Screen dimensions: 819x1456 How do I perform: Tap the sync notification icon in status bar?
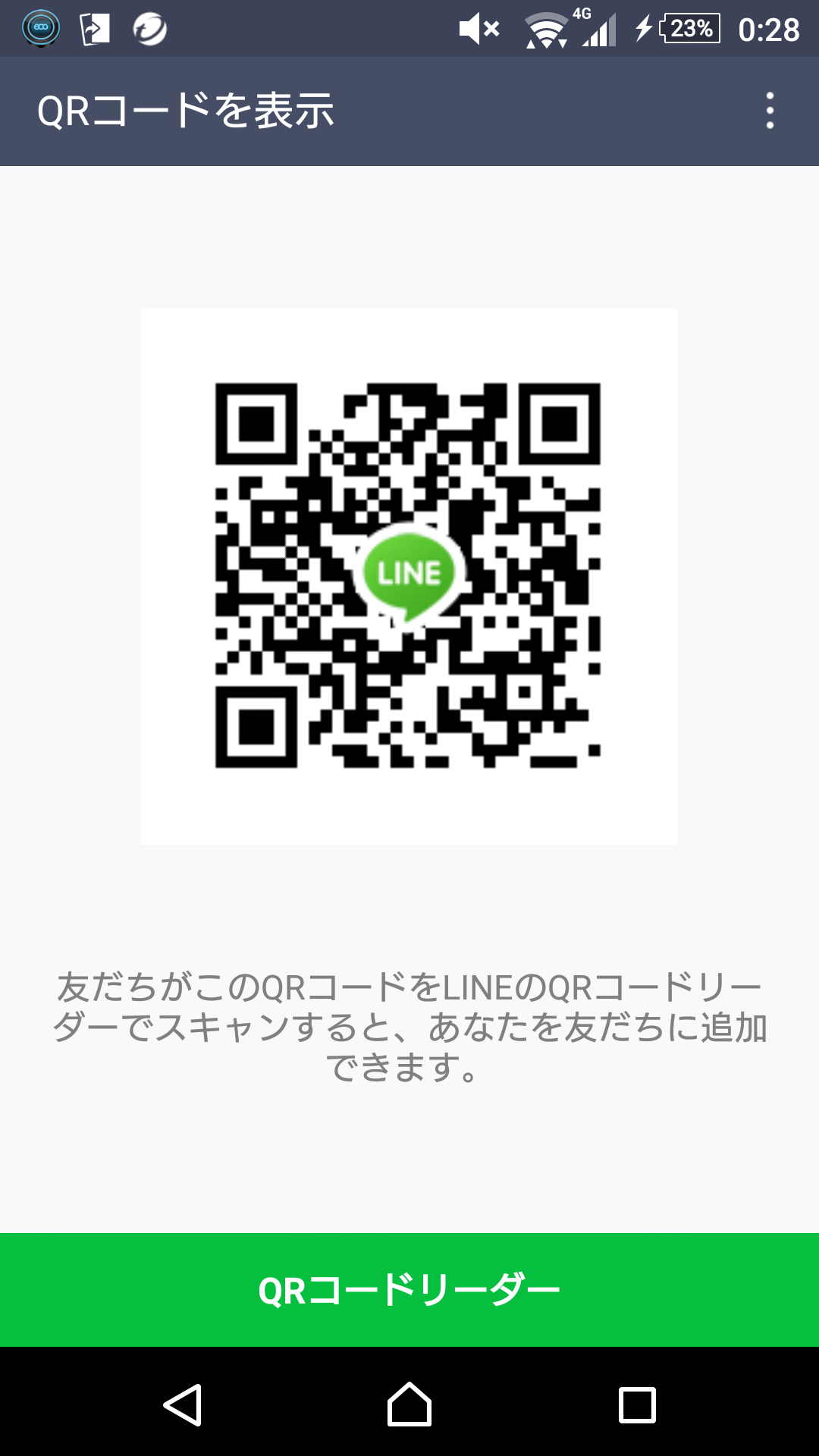pyautogui.click(x=149, y=28)
